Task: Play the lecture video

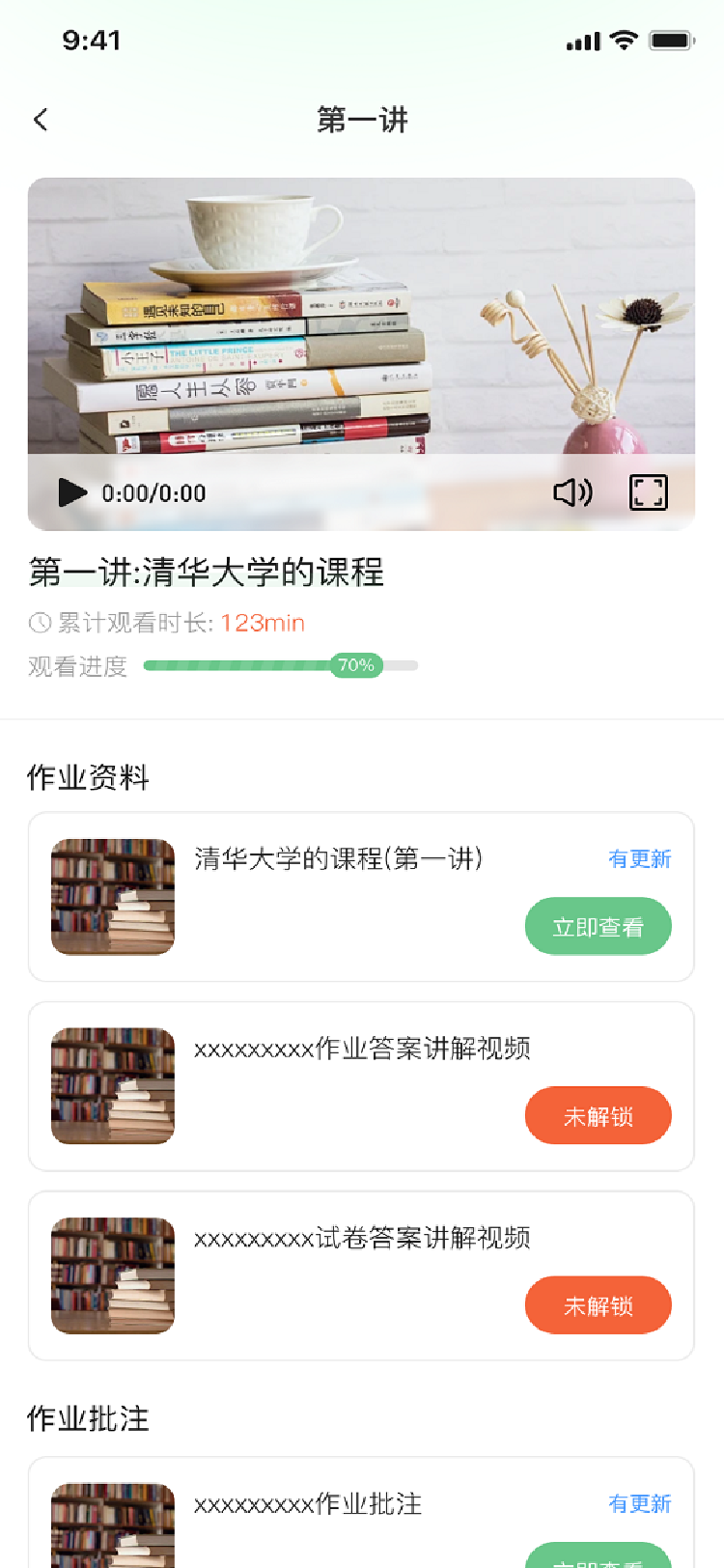Action: point(71,492)
